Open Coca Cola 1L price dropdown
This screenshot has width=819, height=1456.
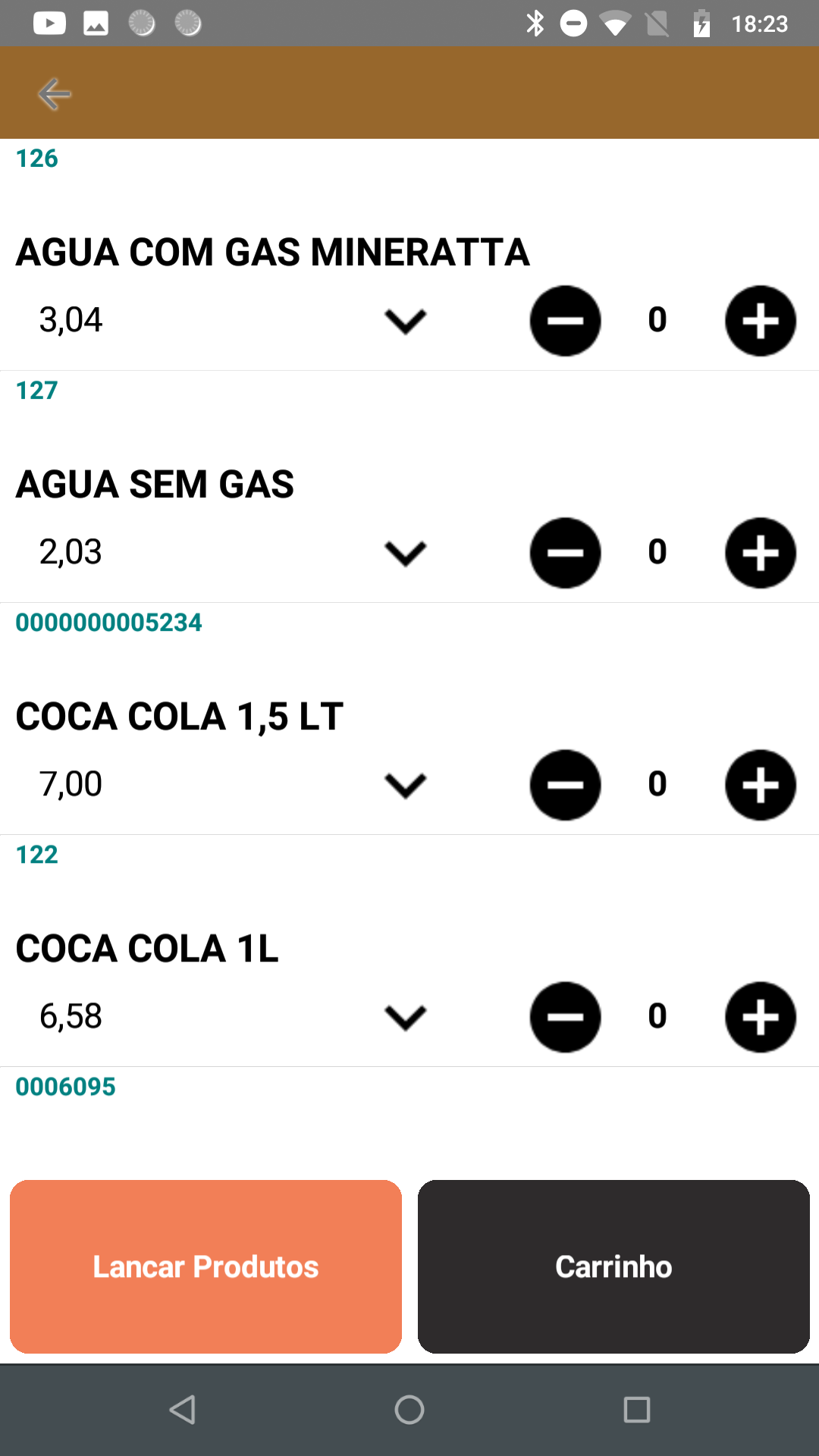click(406, 1017)
